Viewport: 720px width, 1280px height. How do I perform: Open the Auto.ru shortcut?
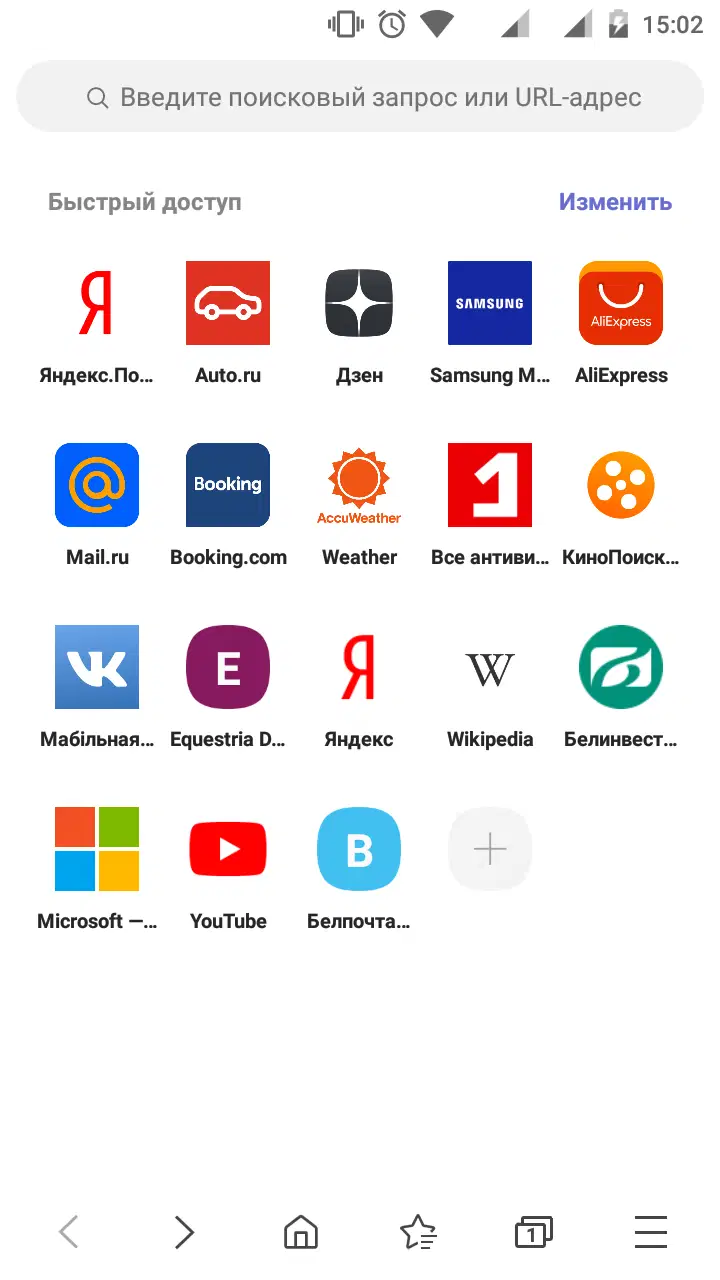228,303
